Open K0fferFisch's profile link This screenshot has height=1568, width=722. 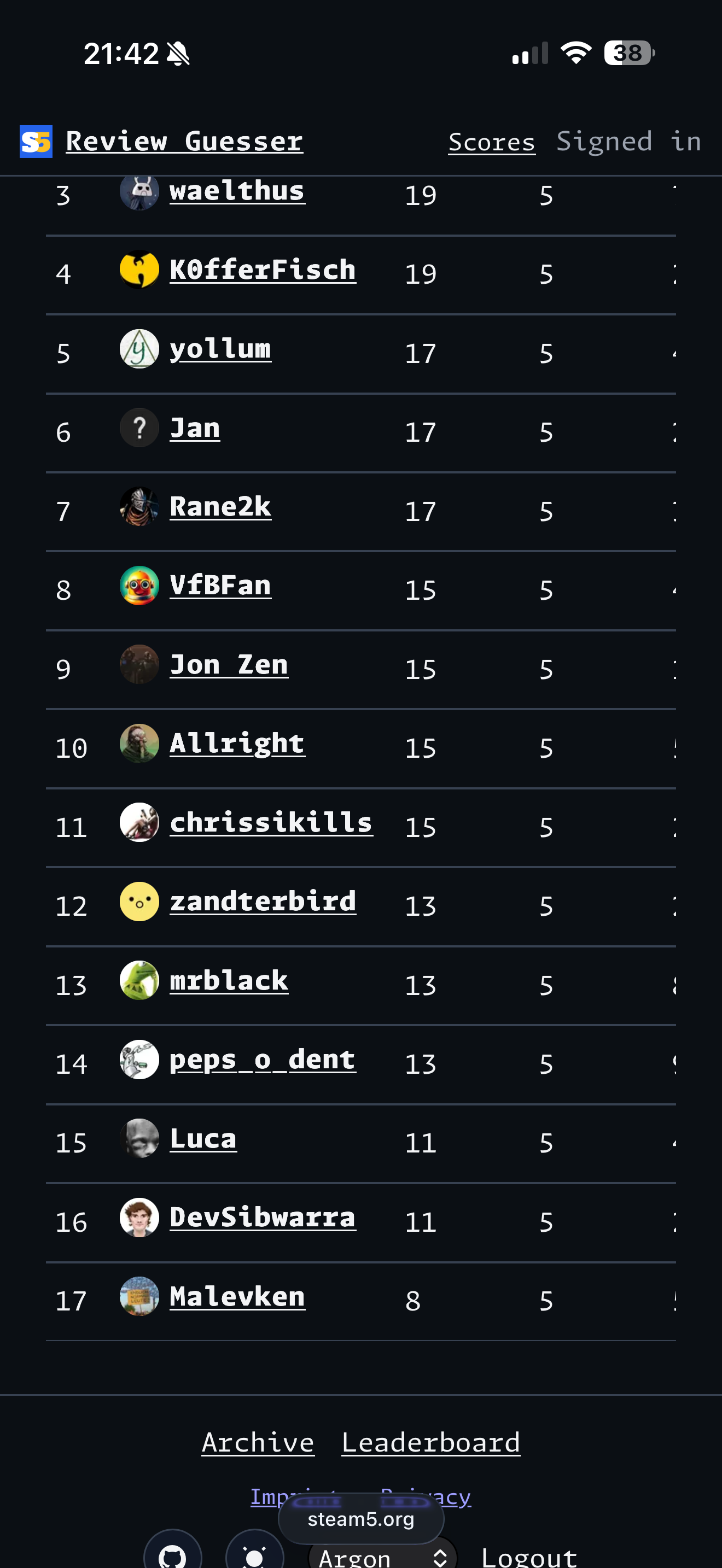click(263, 270)
